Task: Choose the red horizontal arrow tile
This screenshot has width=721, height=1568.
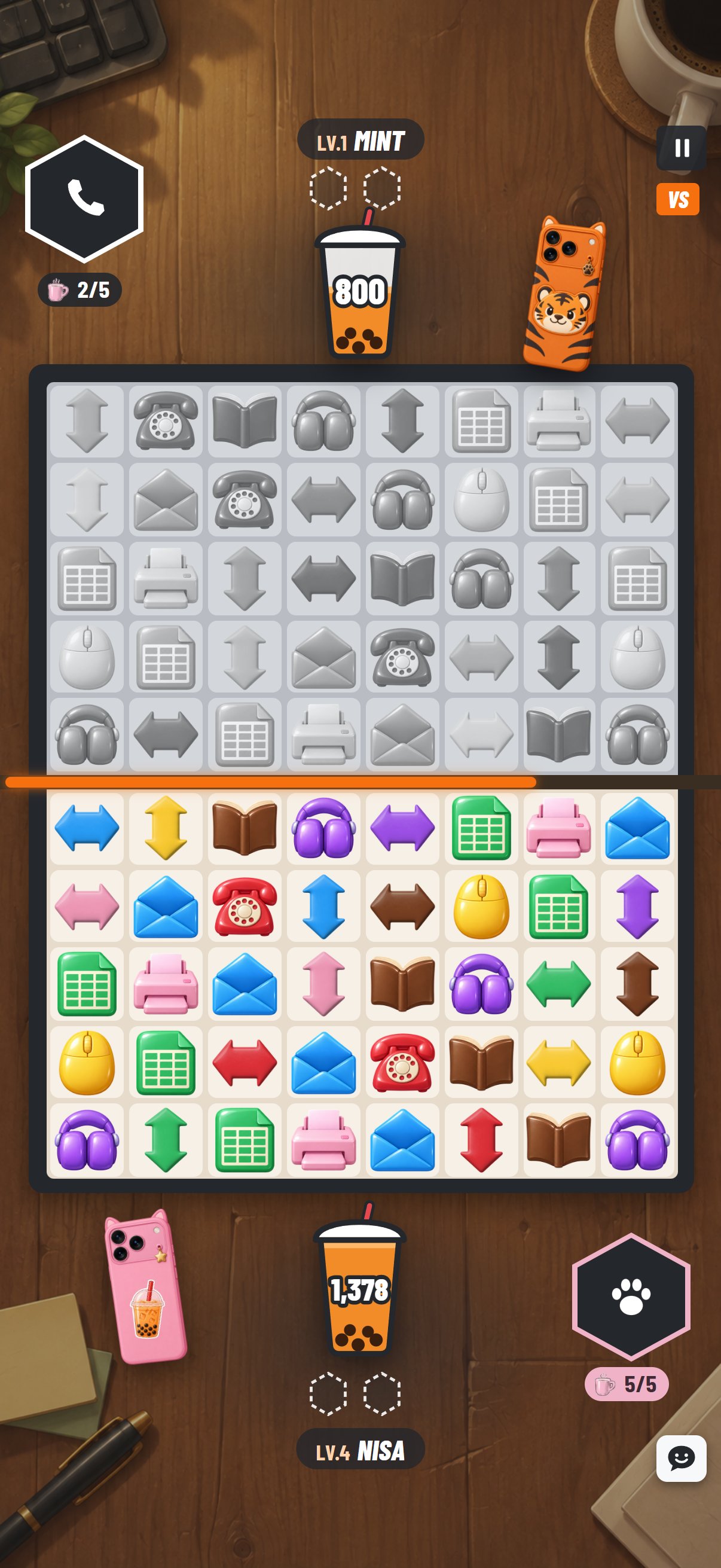Action: click(x=245, y=1063)
